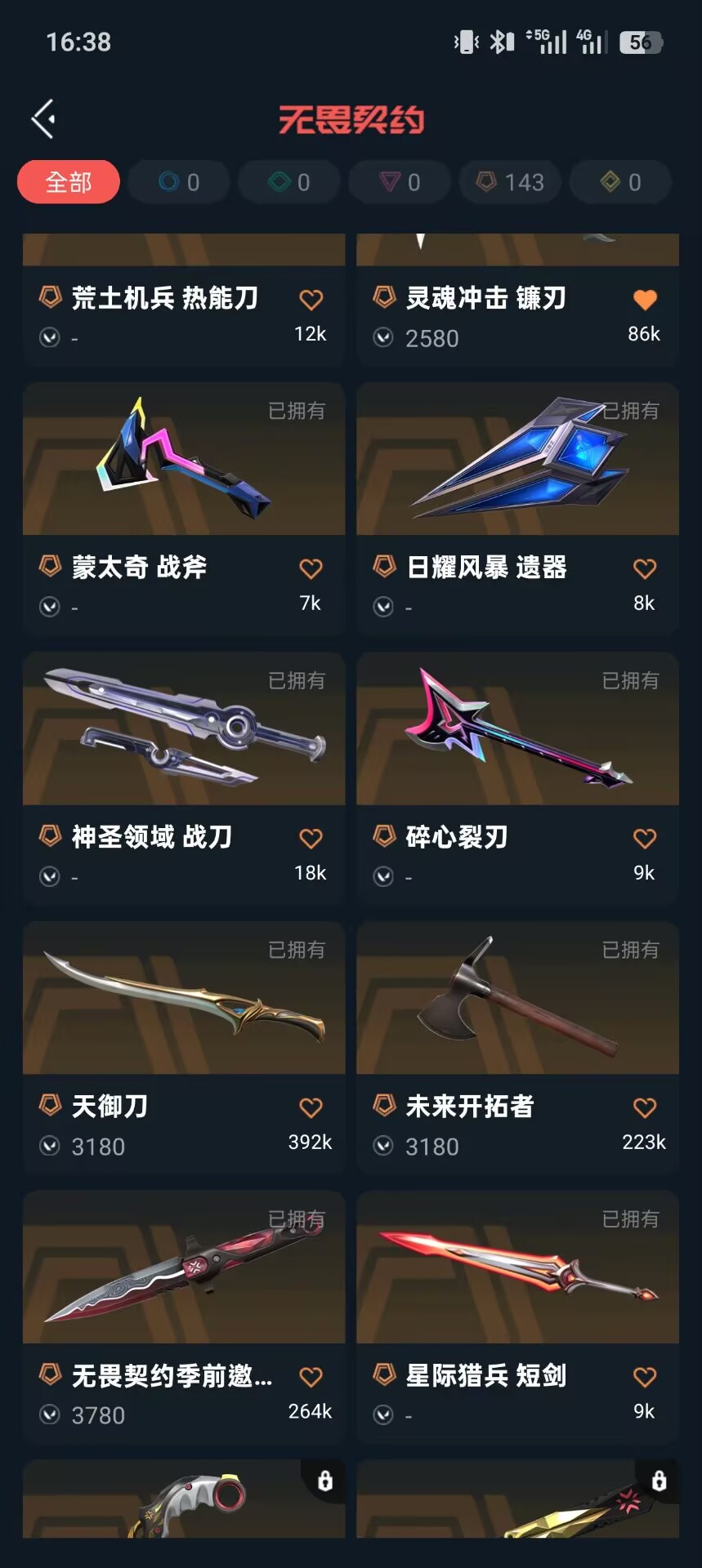Select the green diamond tier filter chip
This screenshot has width=702, height=1568.
point(289,182)
